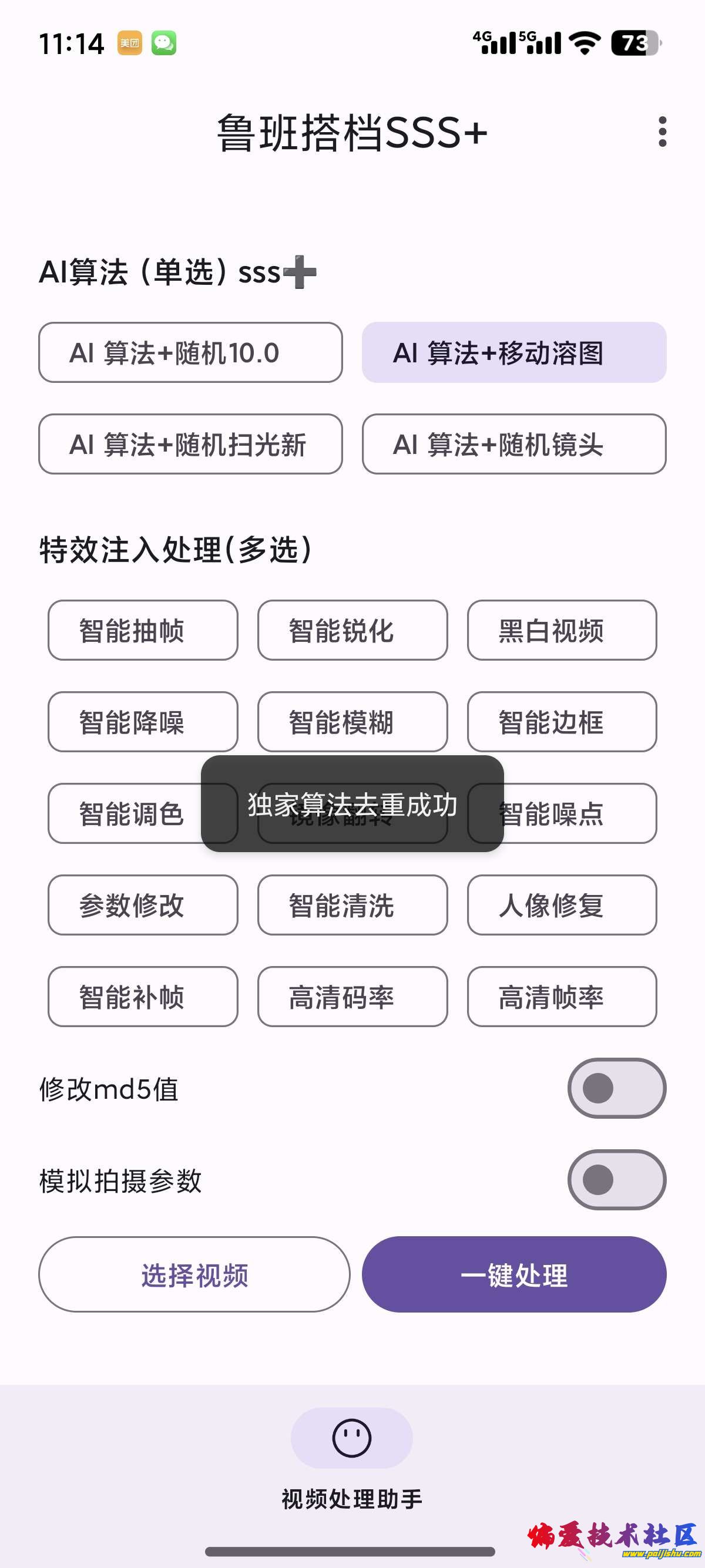Select the 人像修复 effect
The width and height of the screenshot is (705, 1568).
click(561, 905)
